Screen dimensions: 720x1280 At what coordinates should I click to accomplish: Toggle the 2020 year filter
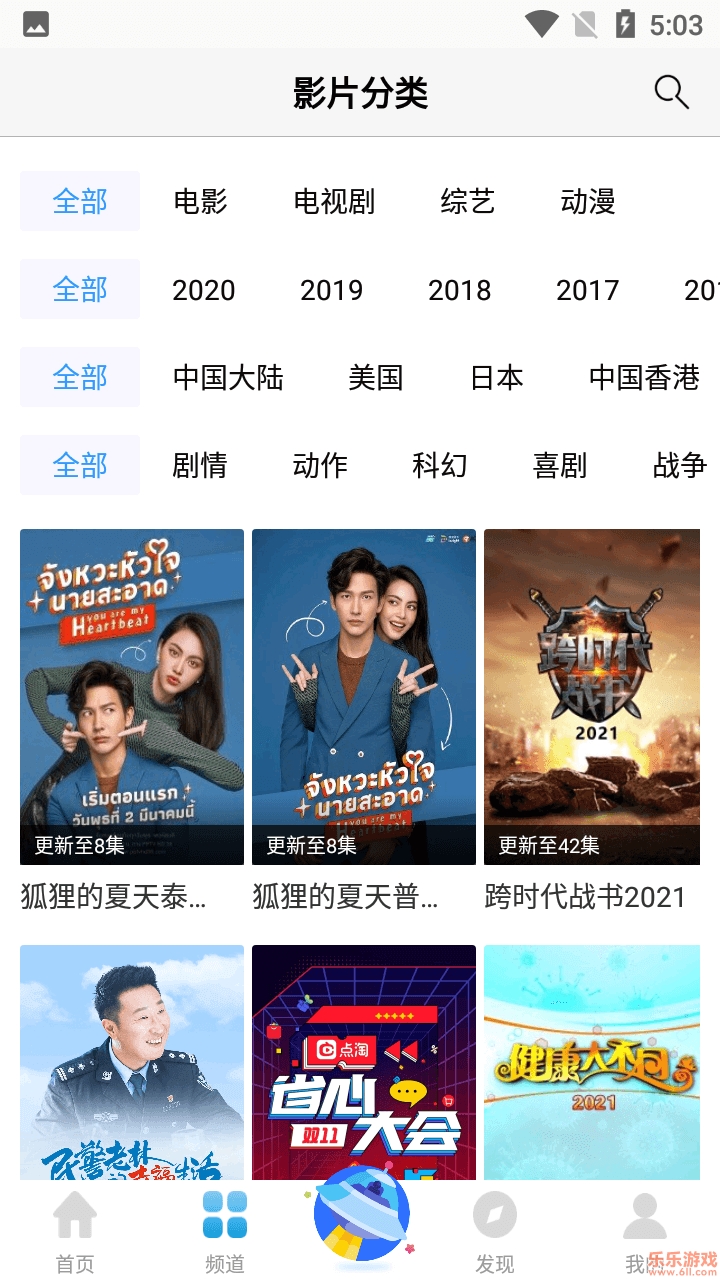(x=203, y=290)
